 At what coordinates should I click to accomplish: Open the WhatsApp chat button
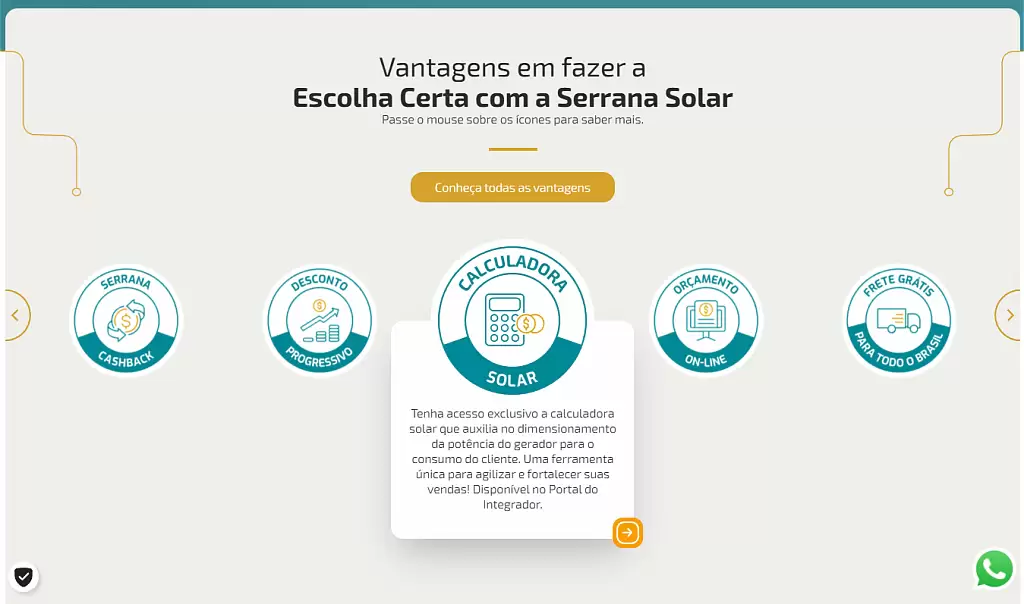pyautogui.click(x=994, y=569)
